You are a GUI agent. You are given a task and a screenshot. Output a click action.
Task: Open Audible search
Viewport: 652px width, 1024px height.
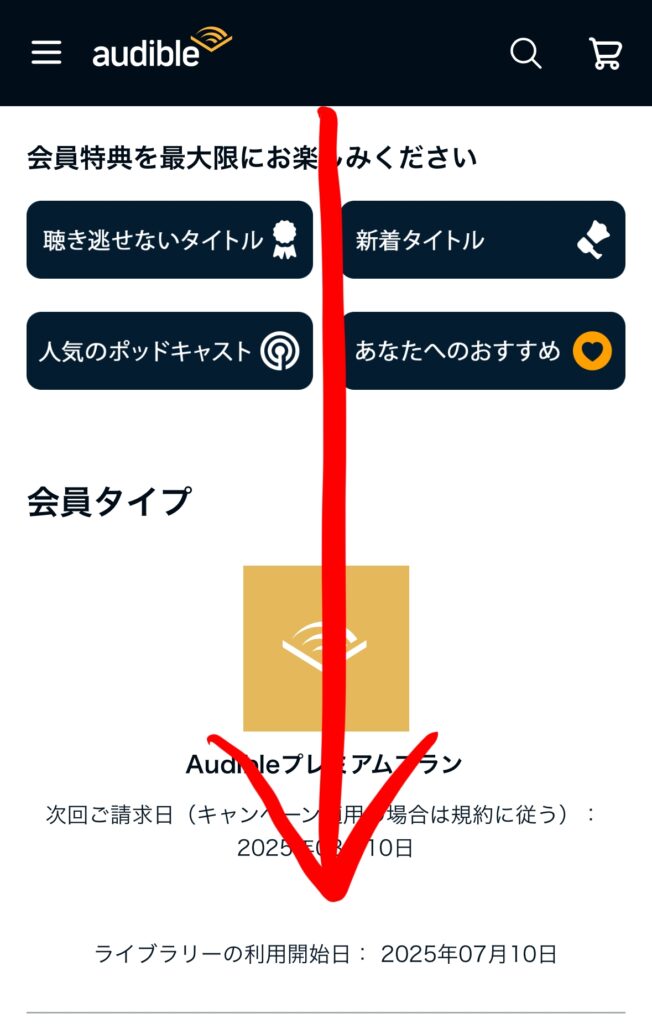[525, 53]
